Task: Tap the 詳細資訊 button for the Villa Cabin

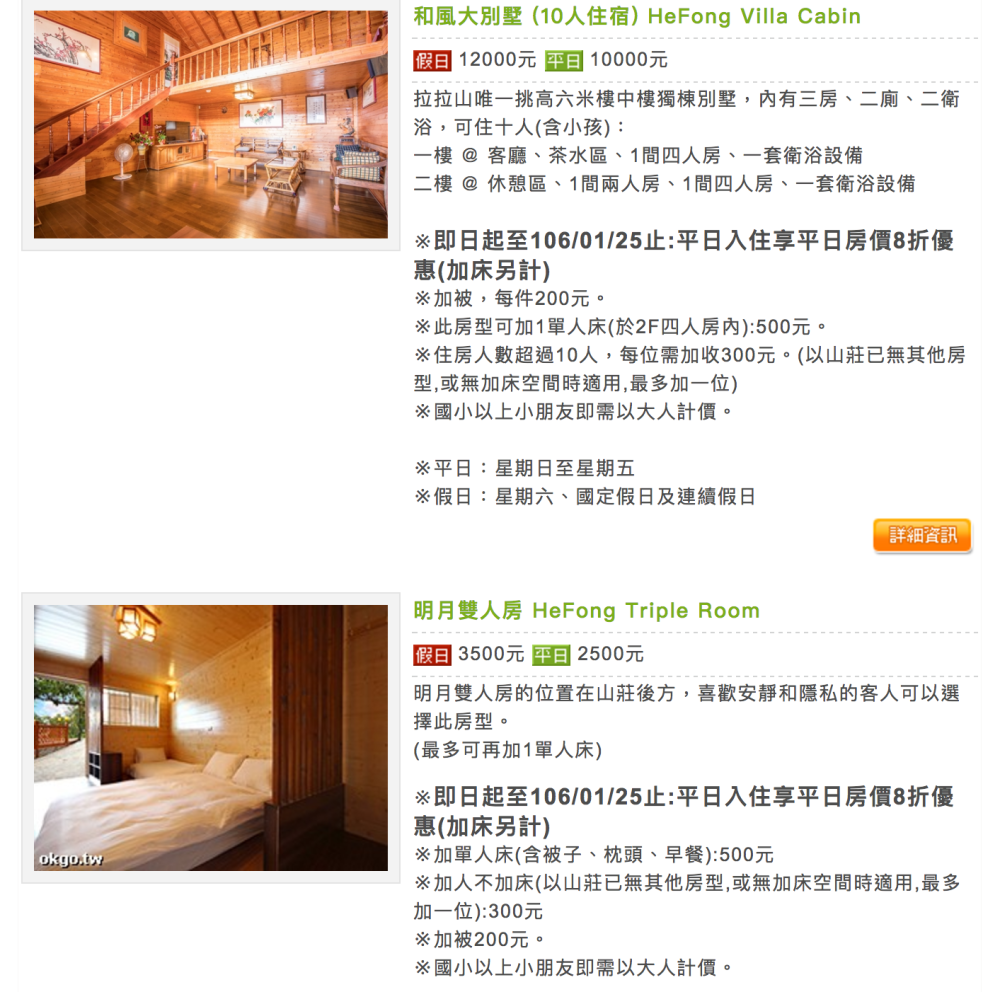Action: point(921,536)
